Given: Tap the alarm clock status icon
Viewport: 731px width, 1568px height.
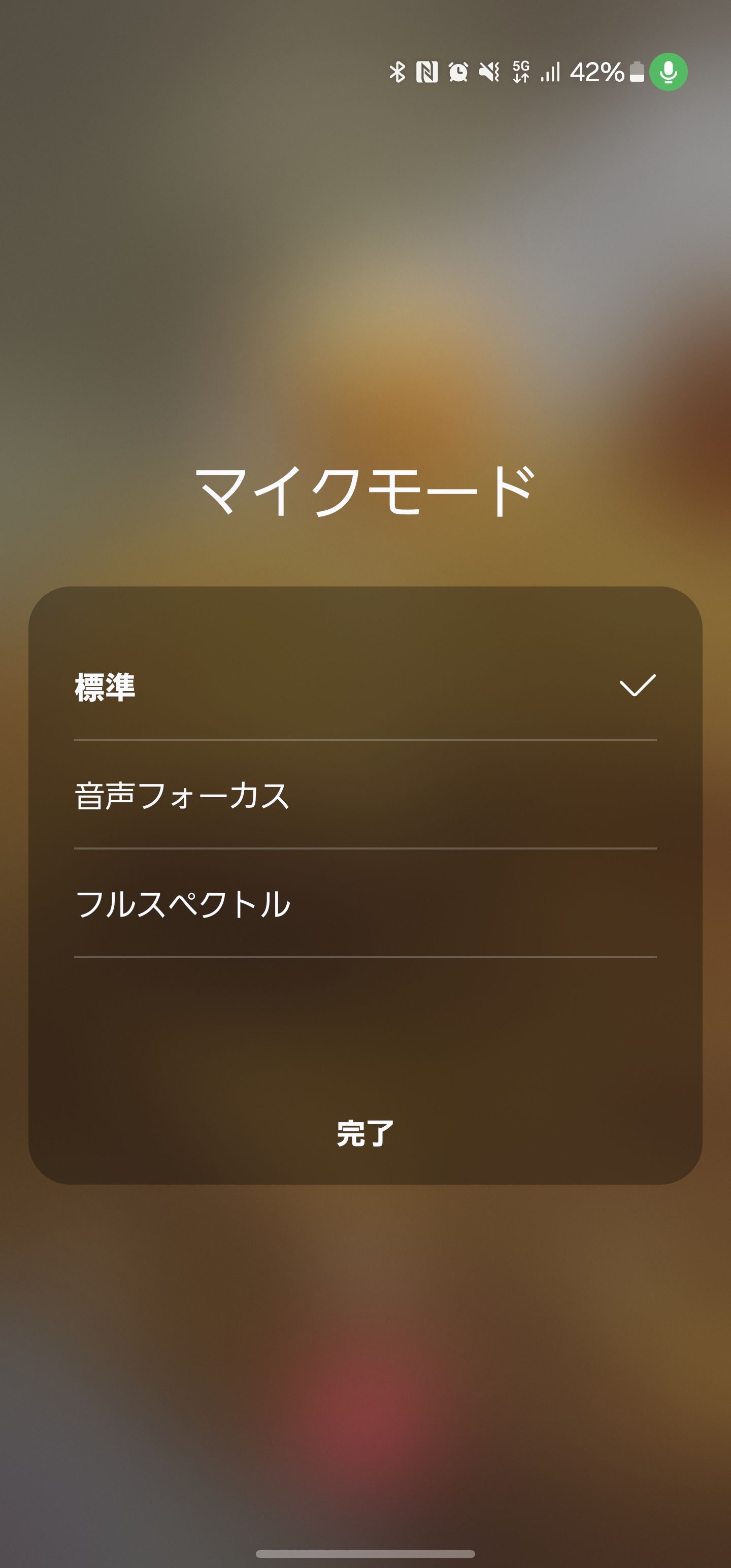Looking at the screenshot, I should point(458,72).
